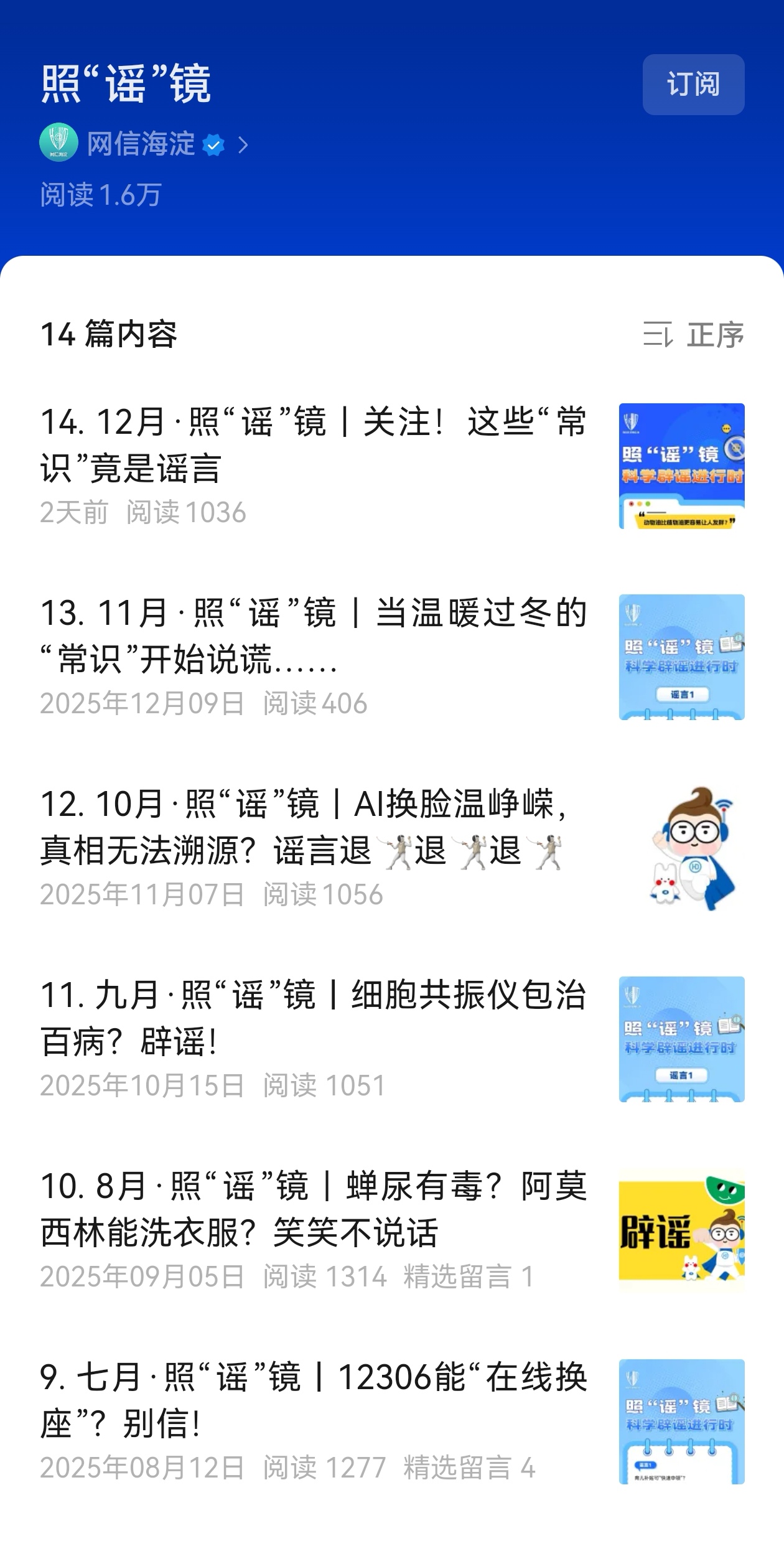Image resolution: width=784 pixels, height=1541 pixels.
Task: Subscribe with the 订阅 button
Action: (x=693, y=85)
